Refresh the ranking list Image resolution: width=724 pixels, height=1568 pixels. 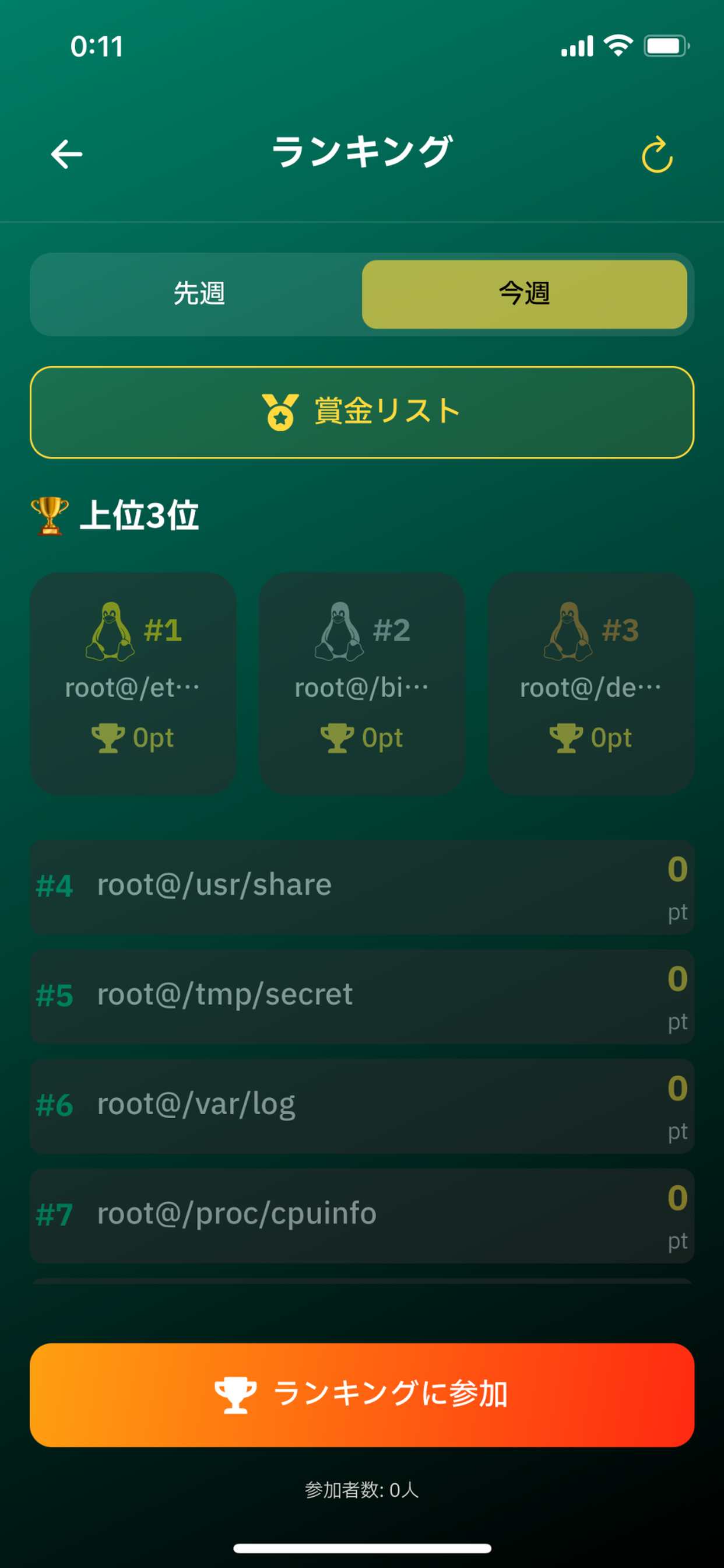point(657,155)
